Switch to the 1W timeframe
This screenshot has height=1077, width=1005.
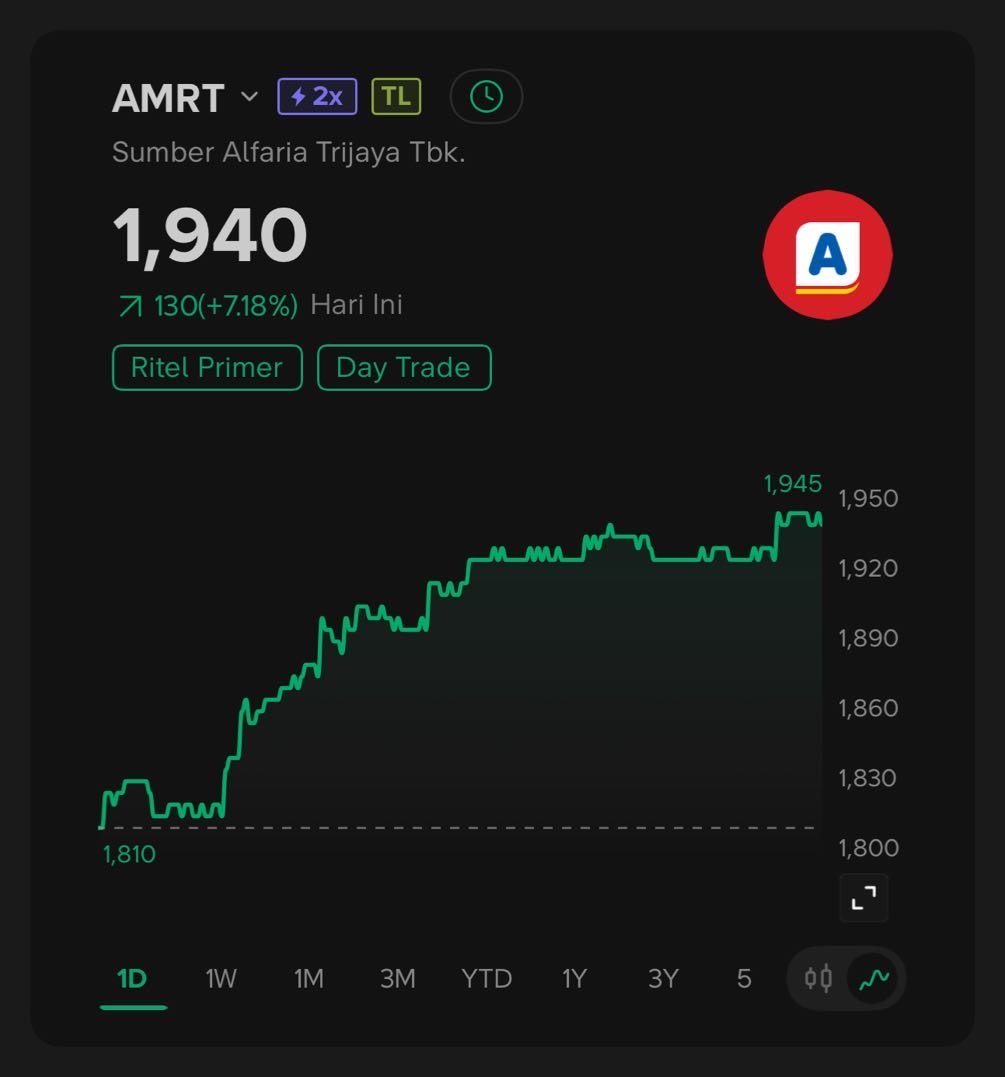pyautogui.click(x=221, y=978)
